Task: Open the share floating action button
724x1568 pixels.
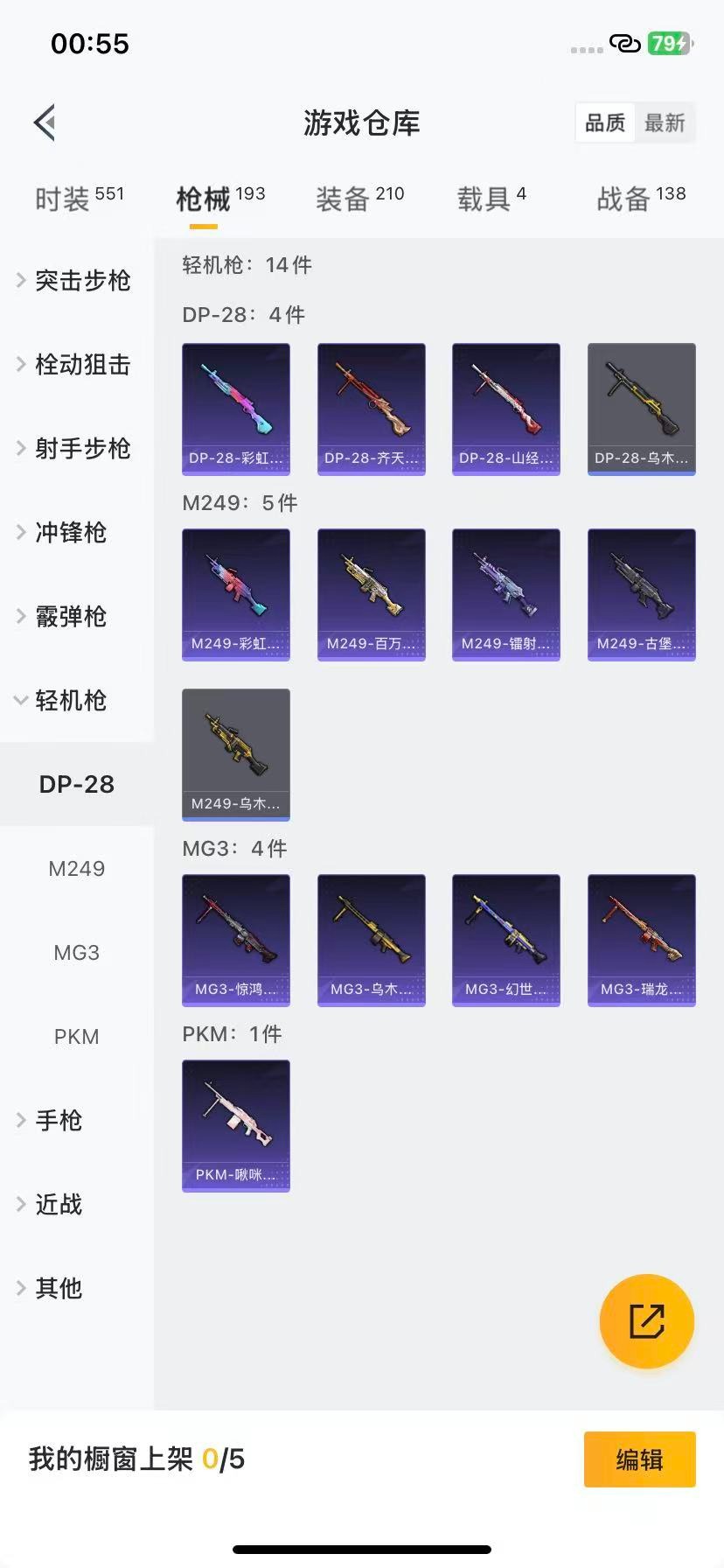Action: (646, 1321)
